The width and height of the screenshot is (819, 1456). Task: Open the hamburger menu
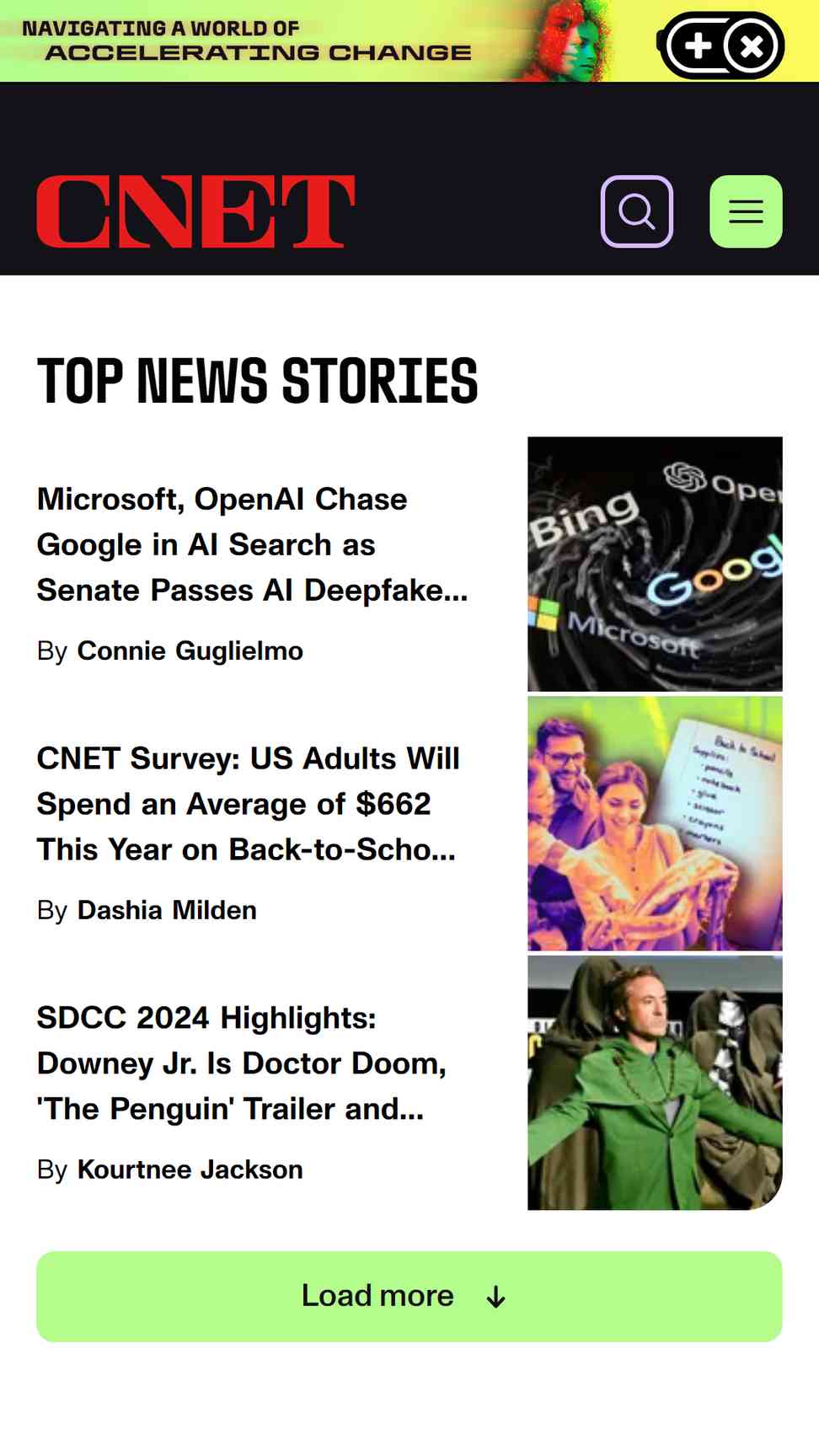(746, 211)
